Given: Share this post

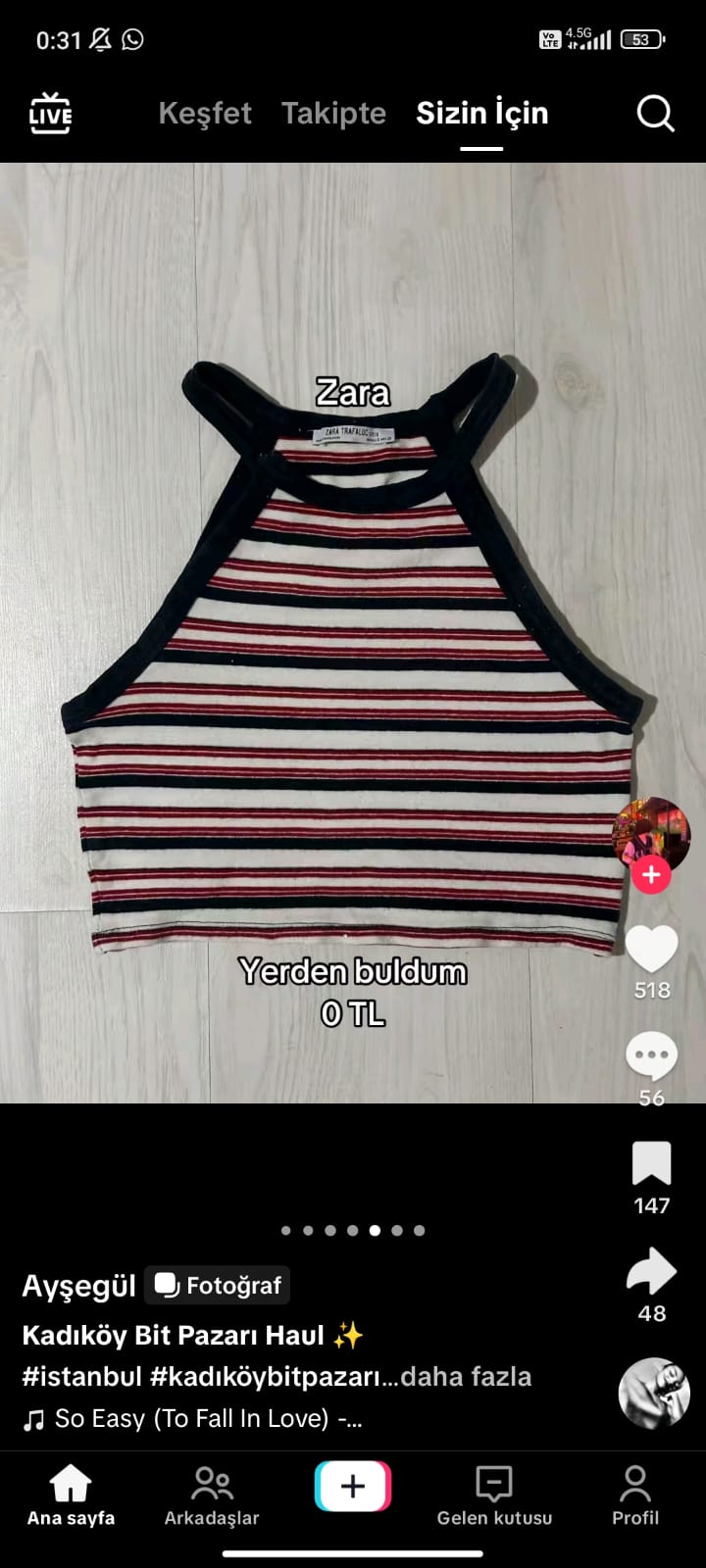Looking at the screenshot, I should tap(651, 1272).
